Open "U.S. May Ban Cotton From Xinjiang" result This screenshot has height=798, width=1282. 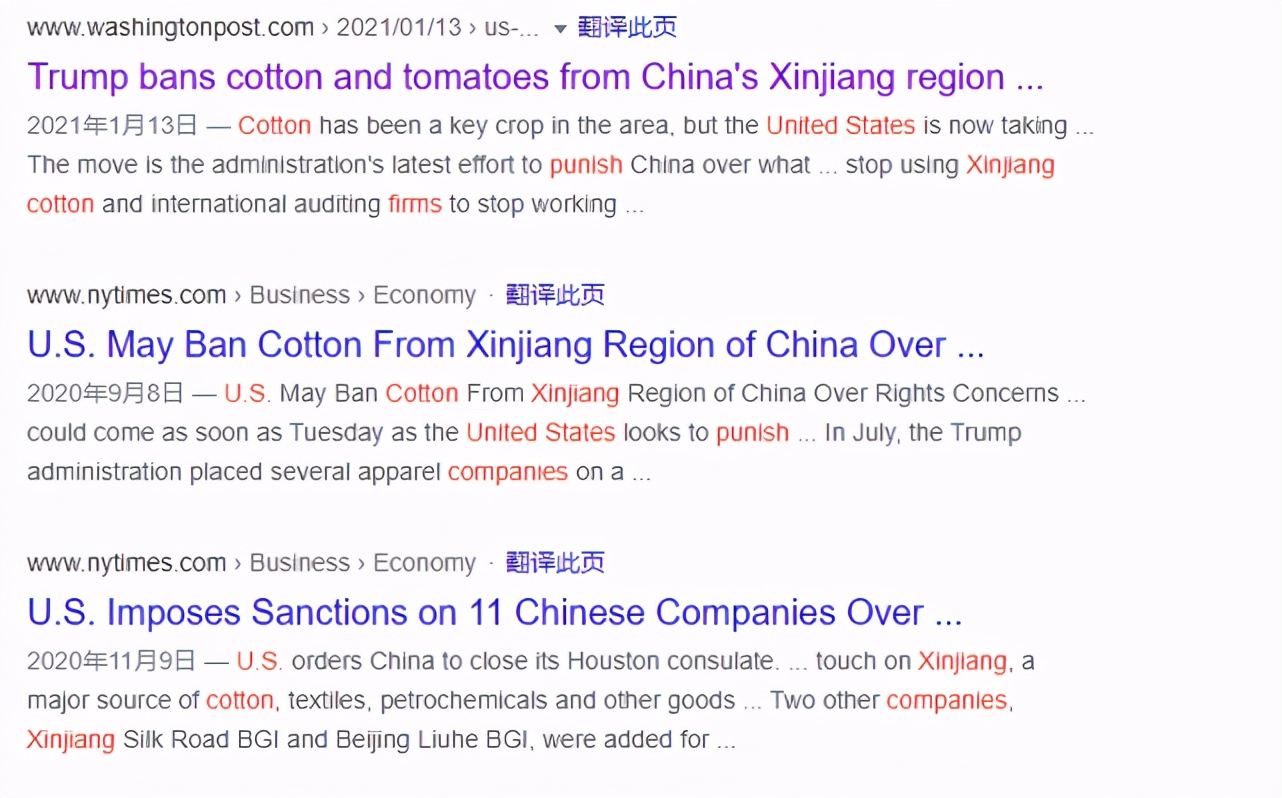505,346
